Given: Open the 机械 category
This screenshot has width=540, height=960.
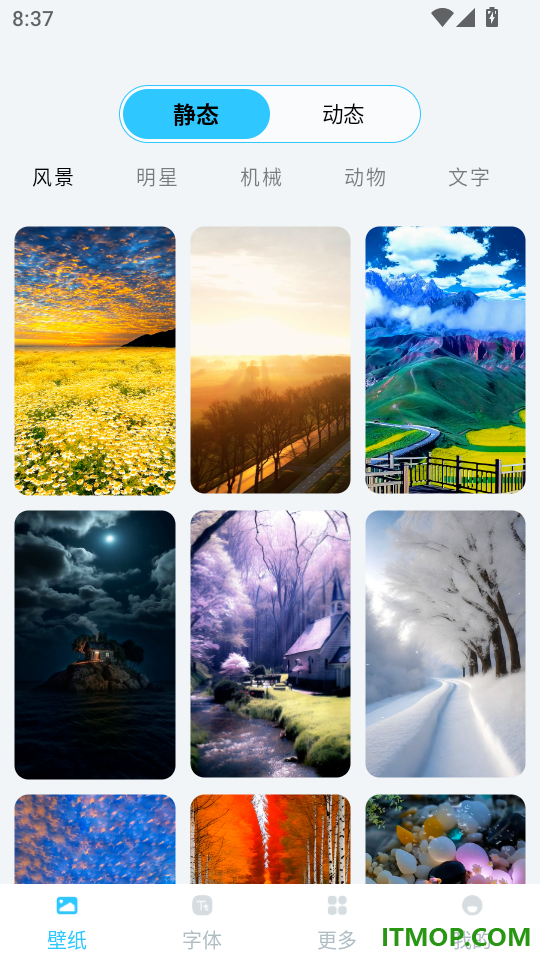Looking at the screenshot, I should pyautogui.click(x=261, y=178).
